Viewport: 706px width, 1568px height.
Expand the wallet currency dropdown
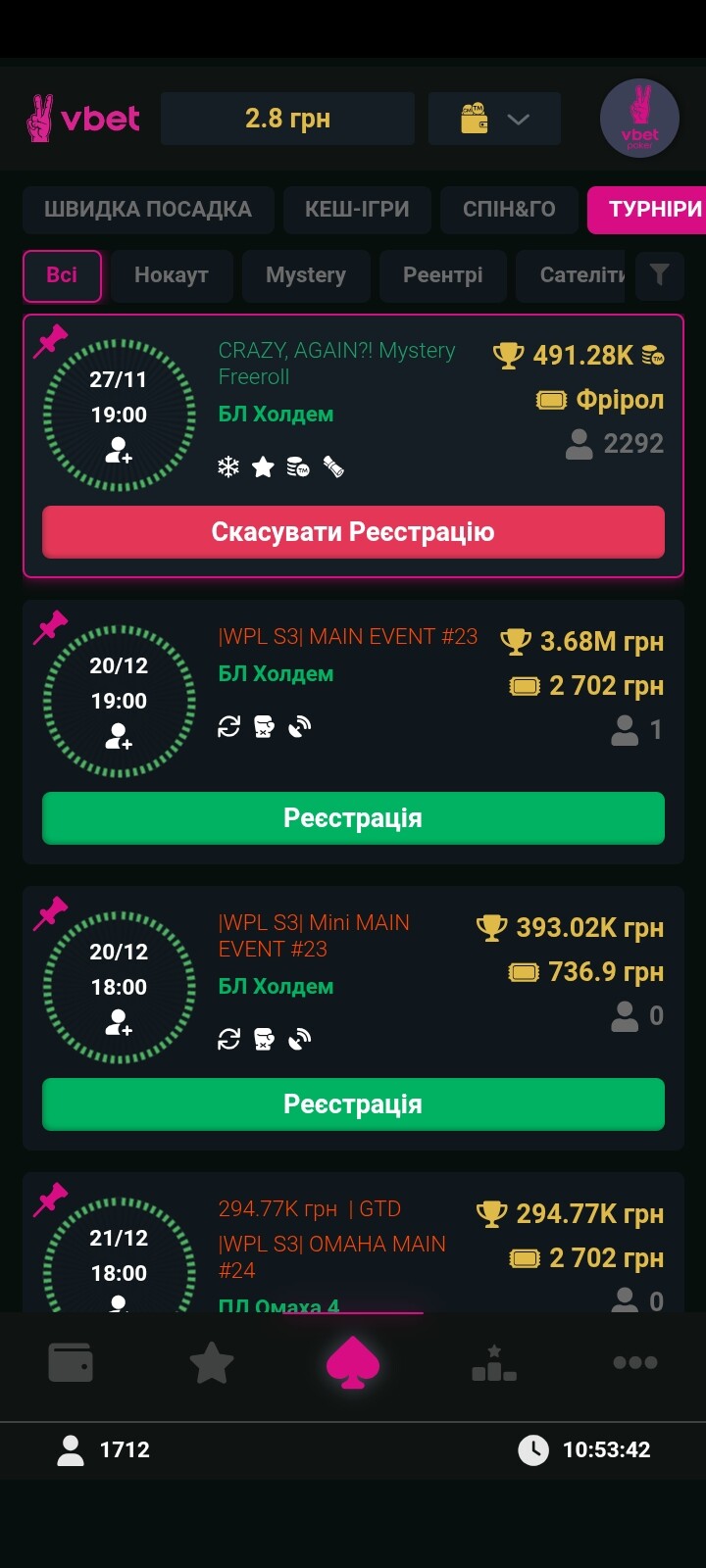coord(495,120)
